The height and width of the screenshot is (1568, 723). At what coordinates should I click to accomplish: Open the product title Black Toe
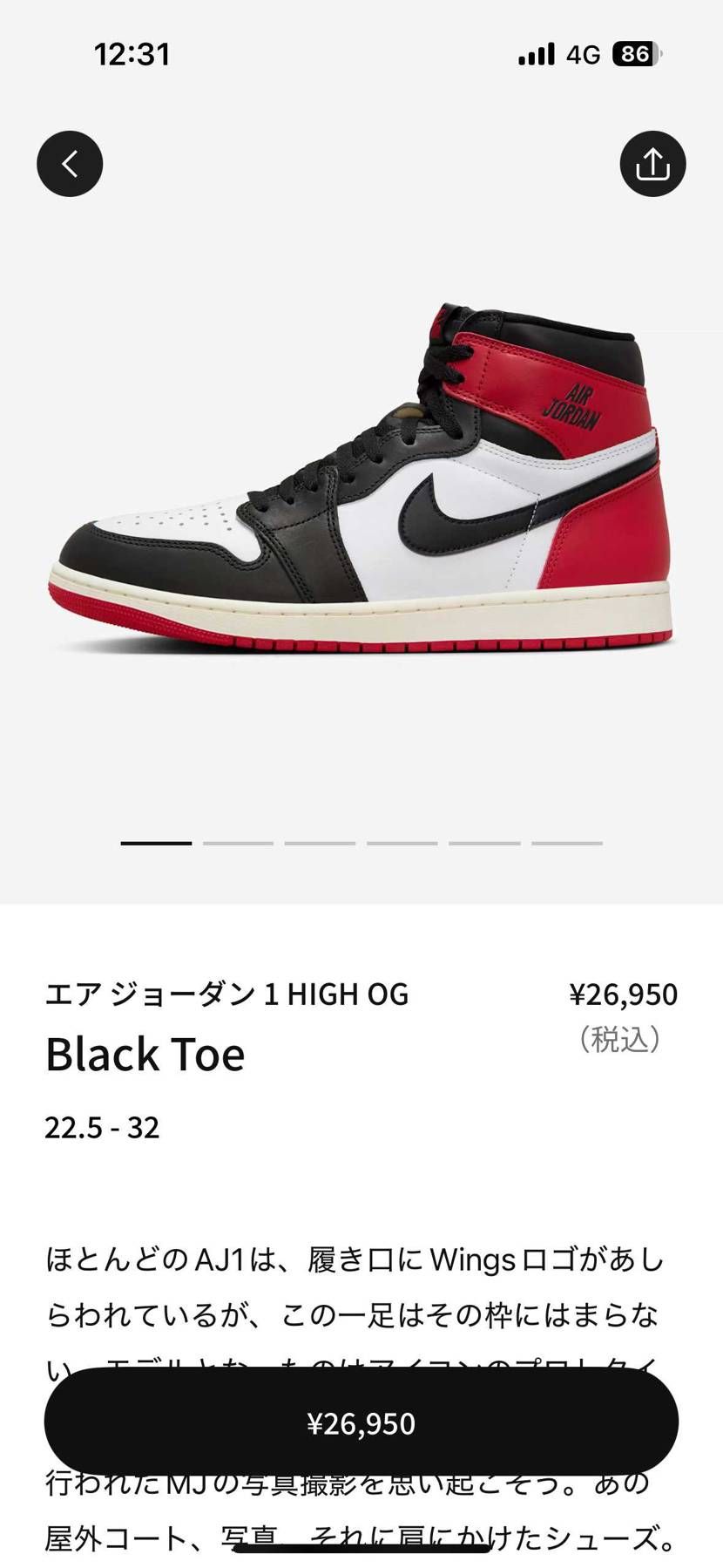pyautogui.click(x=145, y=1055)
